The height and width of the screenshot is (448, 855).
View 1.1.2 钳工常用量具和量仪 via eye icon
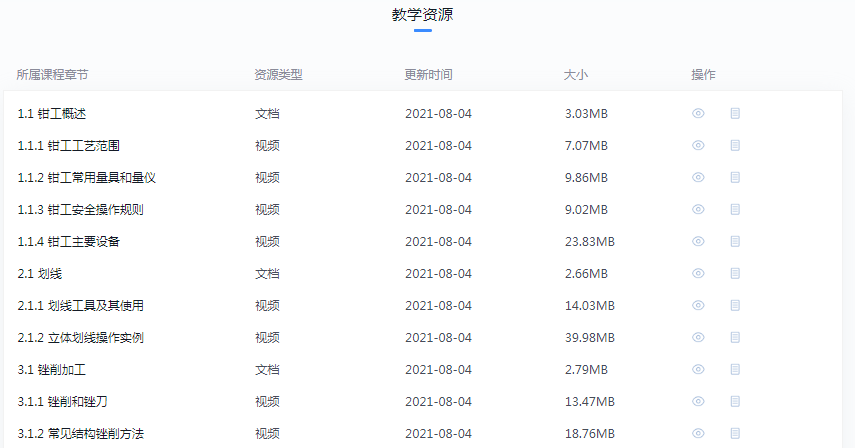point(698,177)
